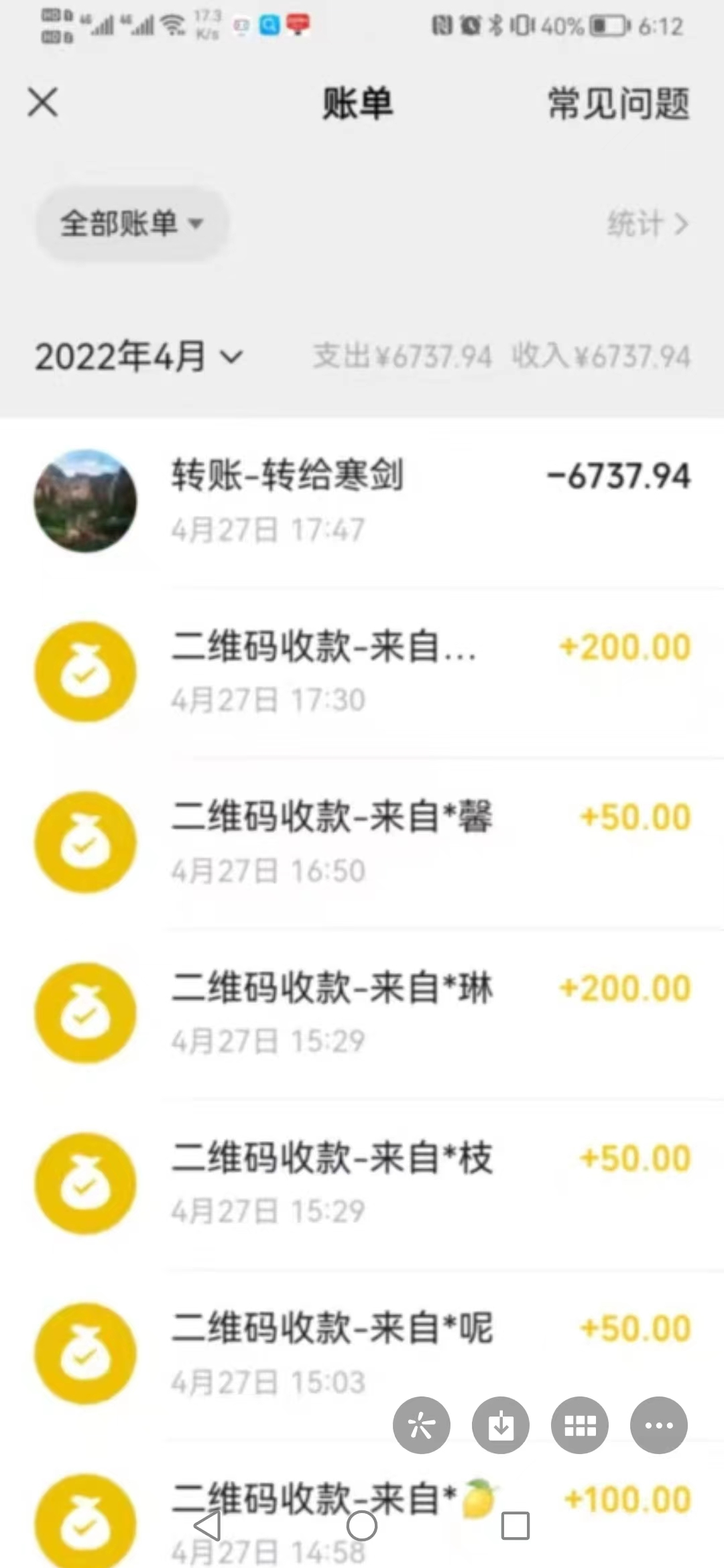Open the payment received from *枝
Screen dimensions: 724x1568
pyautogui.click(x=362, y=1183)
